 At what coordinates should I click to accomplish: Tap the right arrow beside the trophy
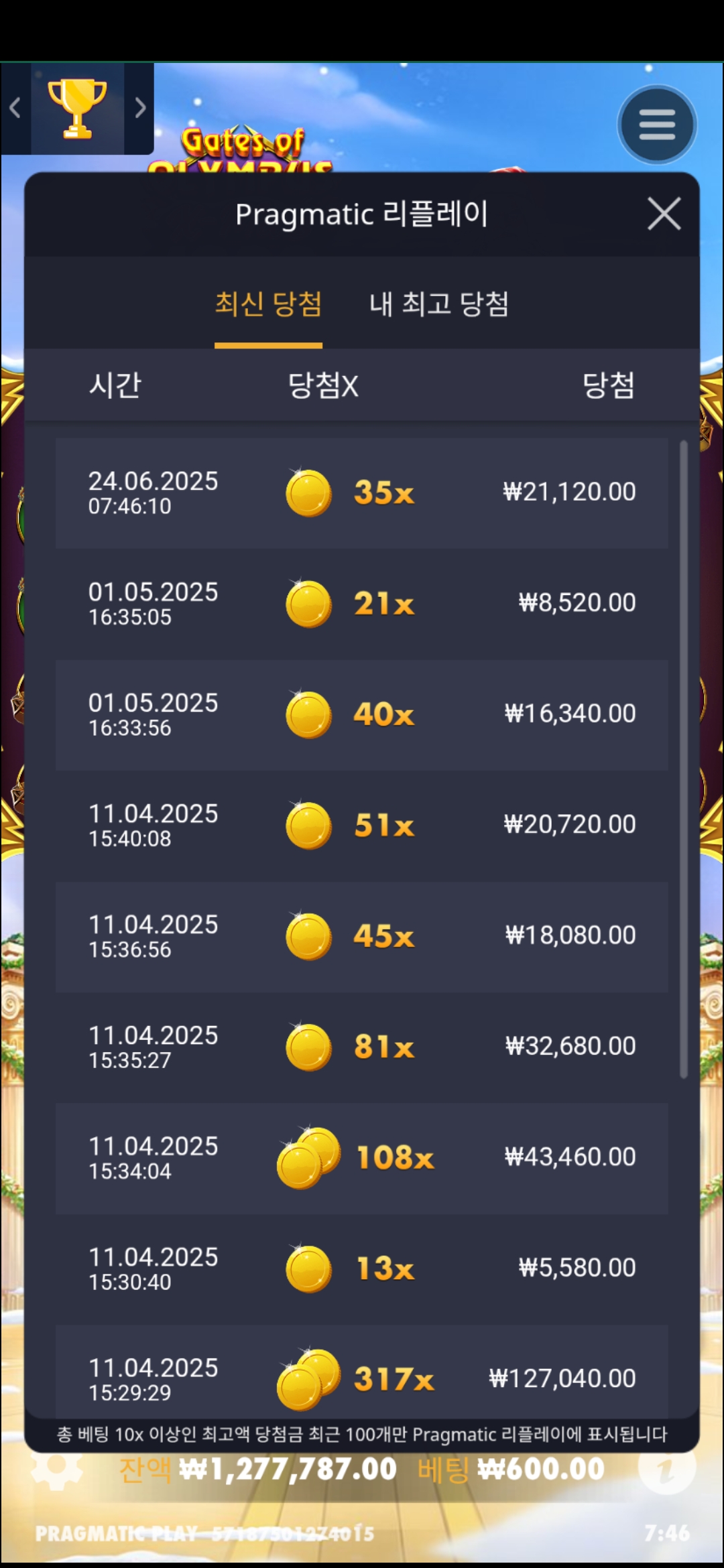coord(140,108)
